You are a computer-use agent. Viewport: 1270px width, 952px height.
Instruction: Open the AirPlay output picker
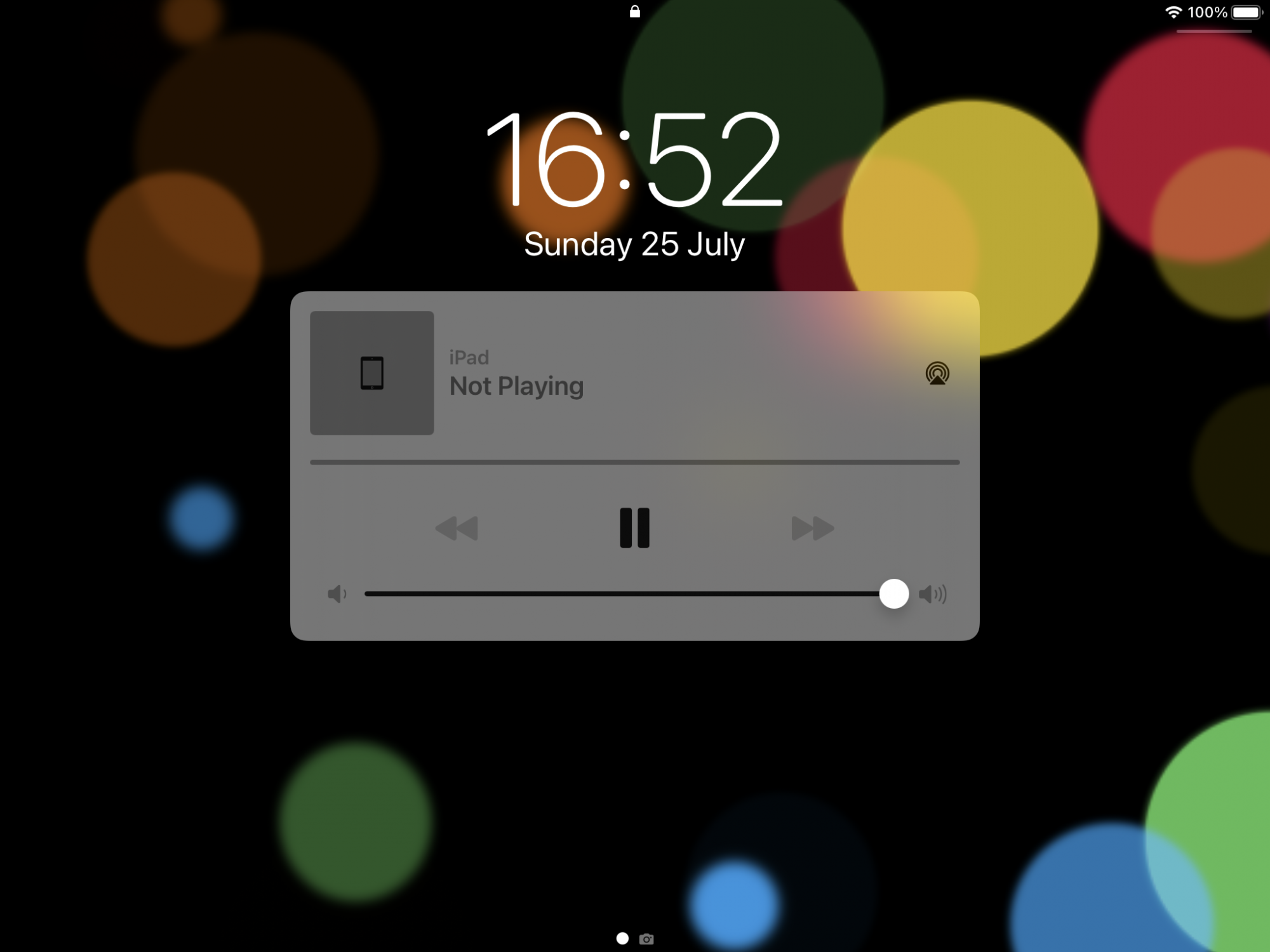tap(937, 373)
